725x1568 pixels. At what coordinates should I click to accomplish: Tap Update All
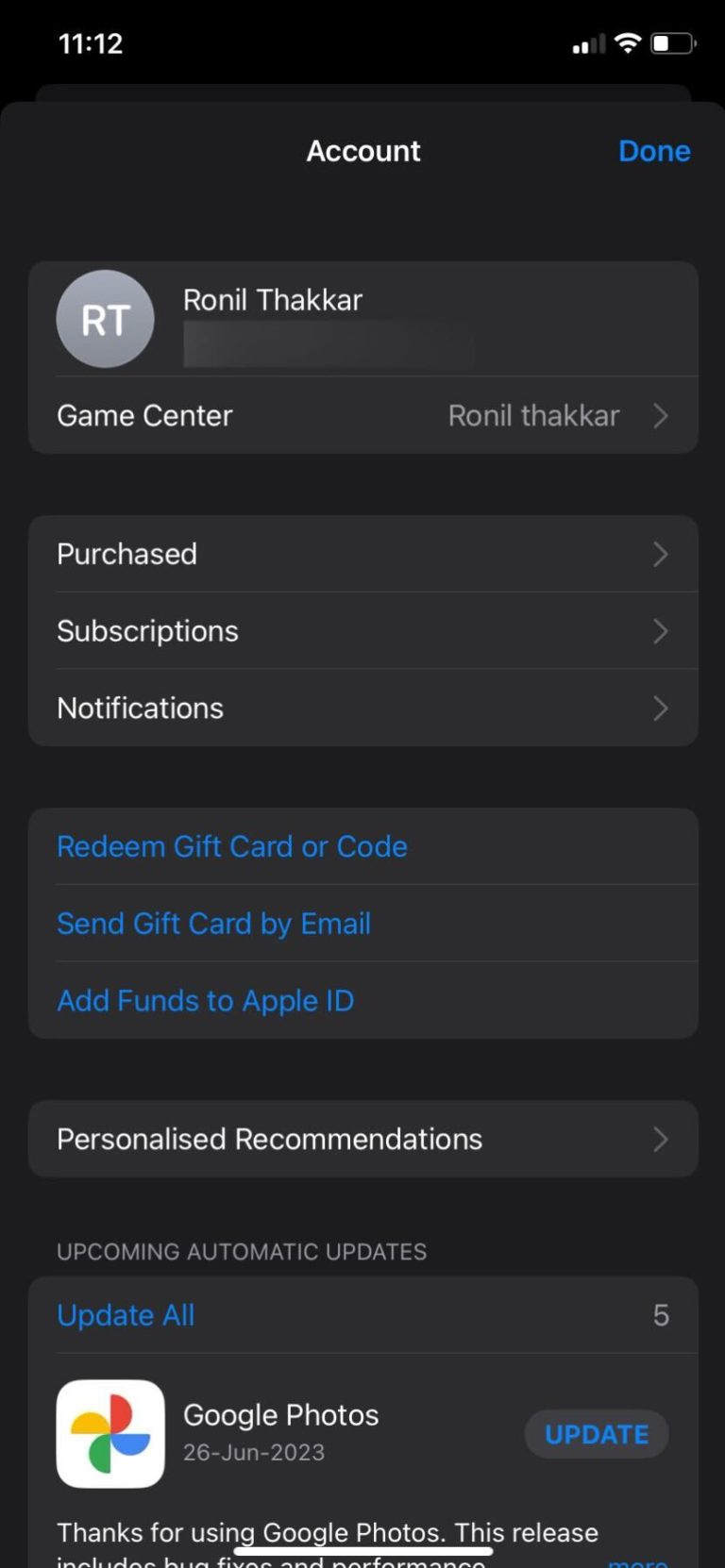point(126,1315)
